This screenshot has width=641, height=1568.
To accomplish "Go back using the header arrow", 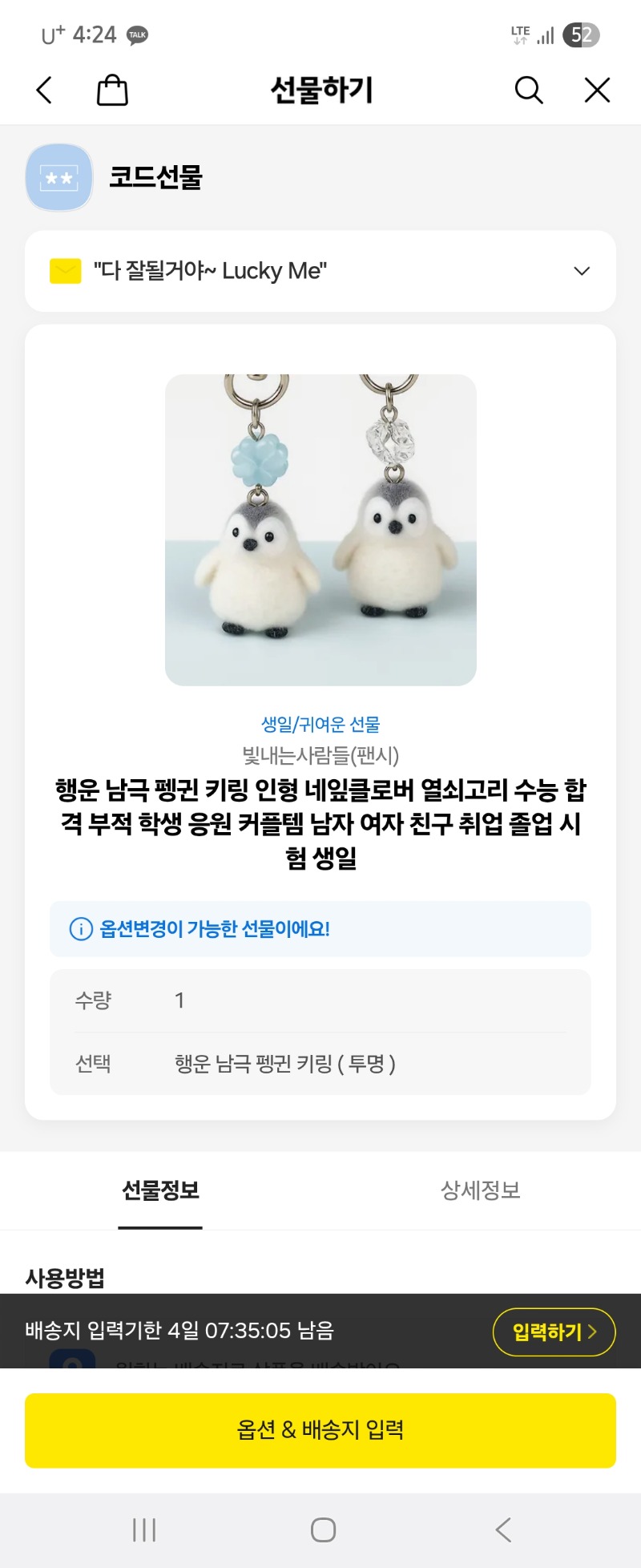I will coord(45,90).
